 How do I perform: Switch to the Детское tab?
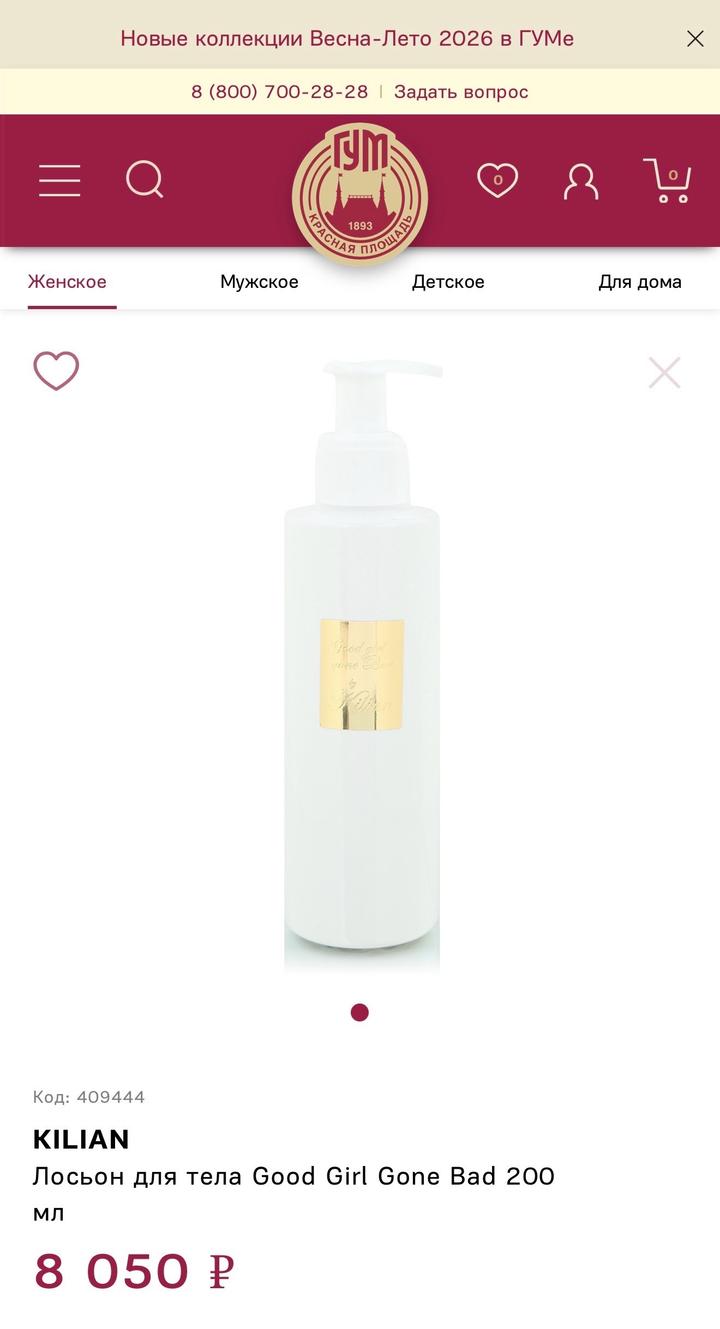click(448, 282)
